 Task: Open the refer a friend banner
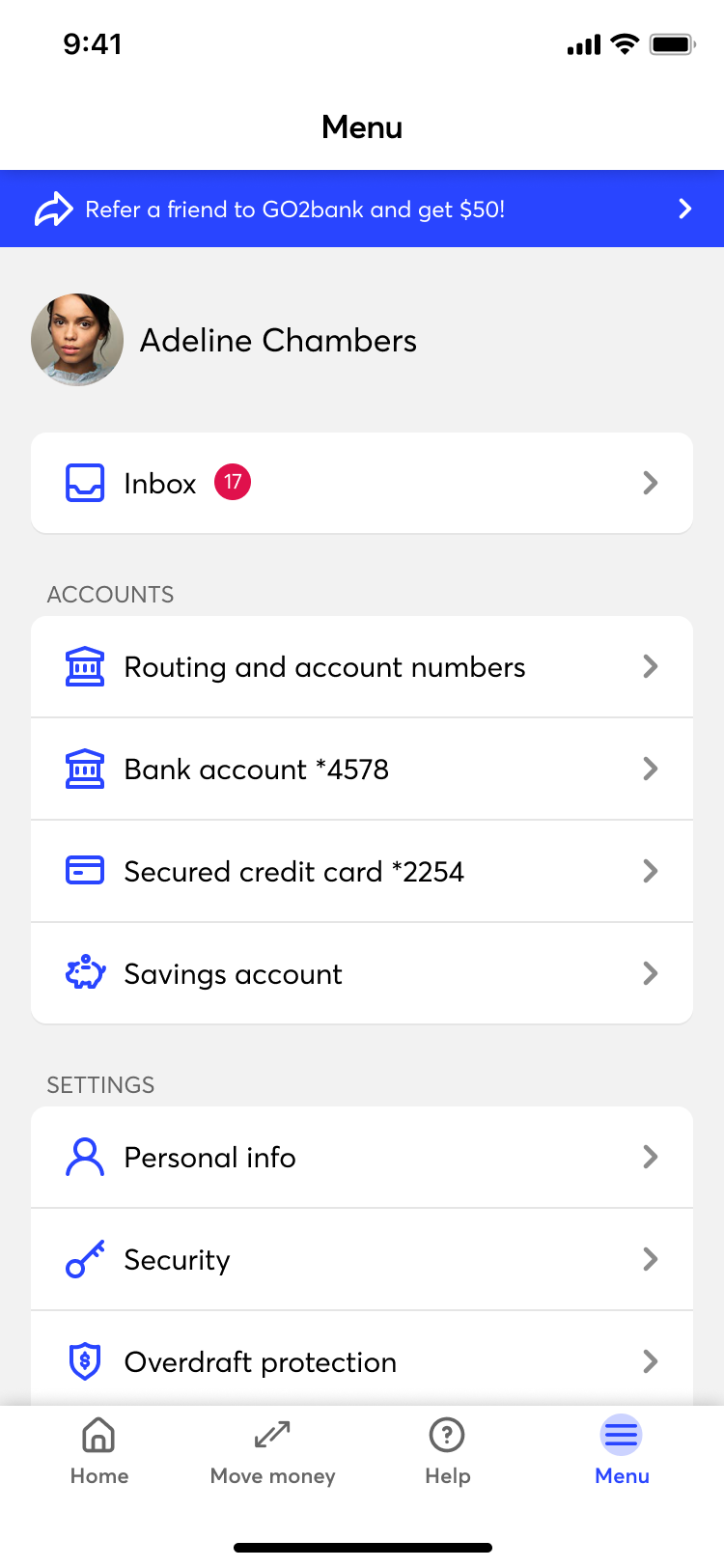tap(362, 210)
